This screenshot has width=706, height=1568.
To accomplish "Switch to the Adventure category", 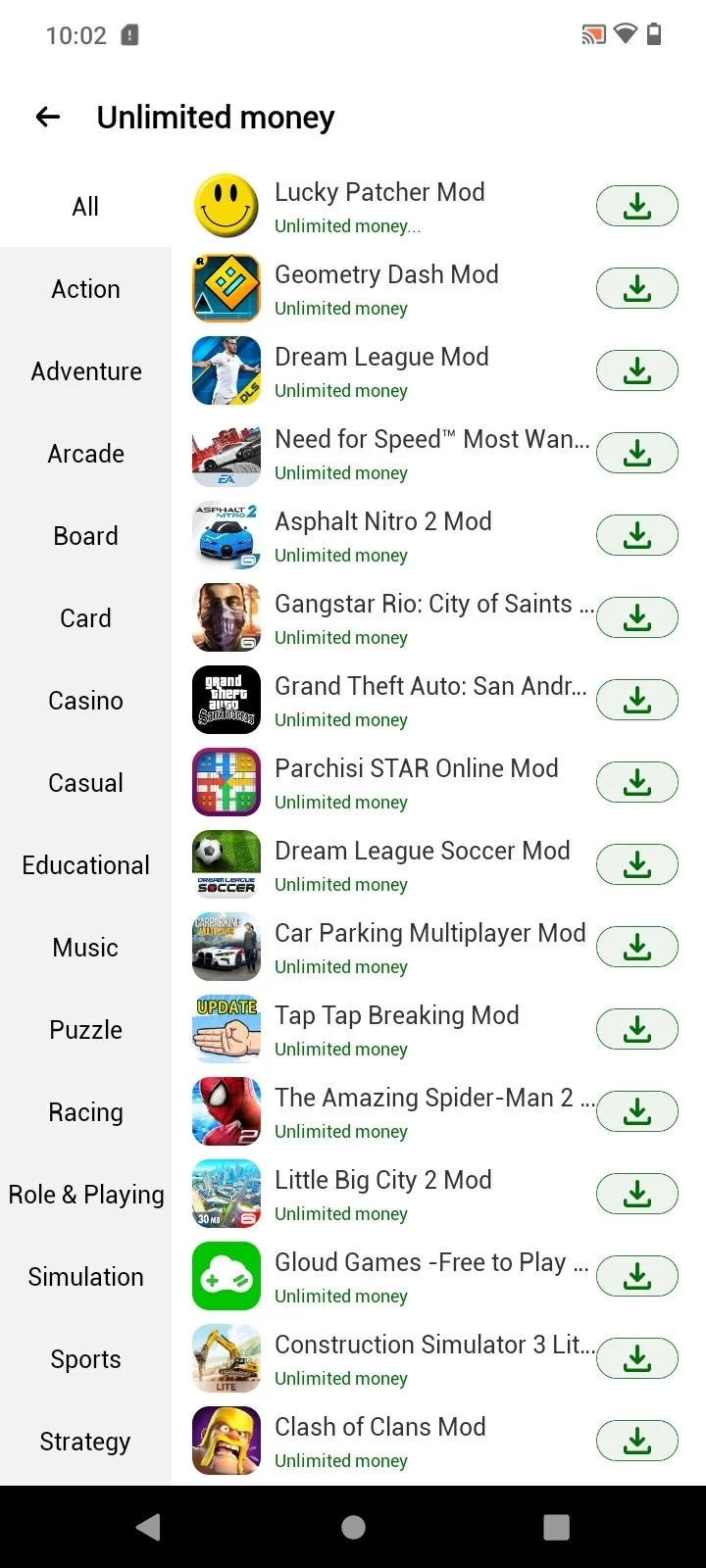I will (86, 371).
